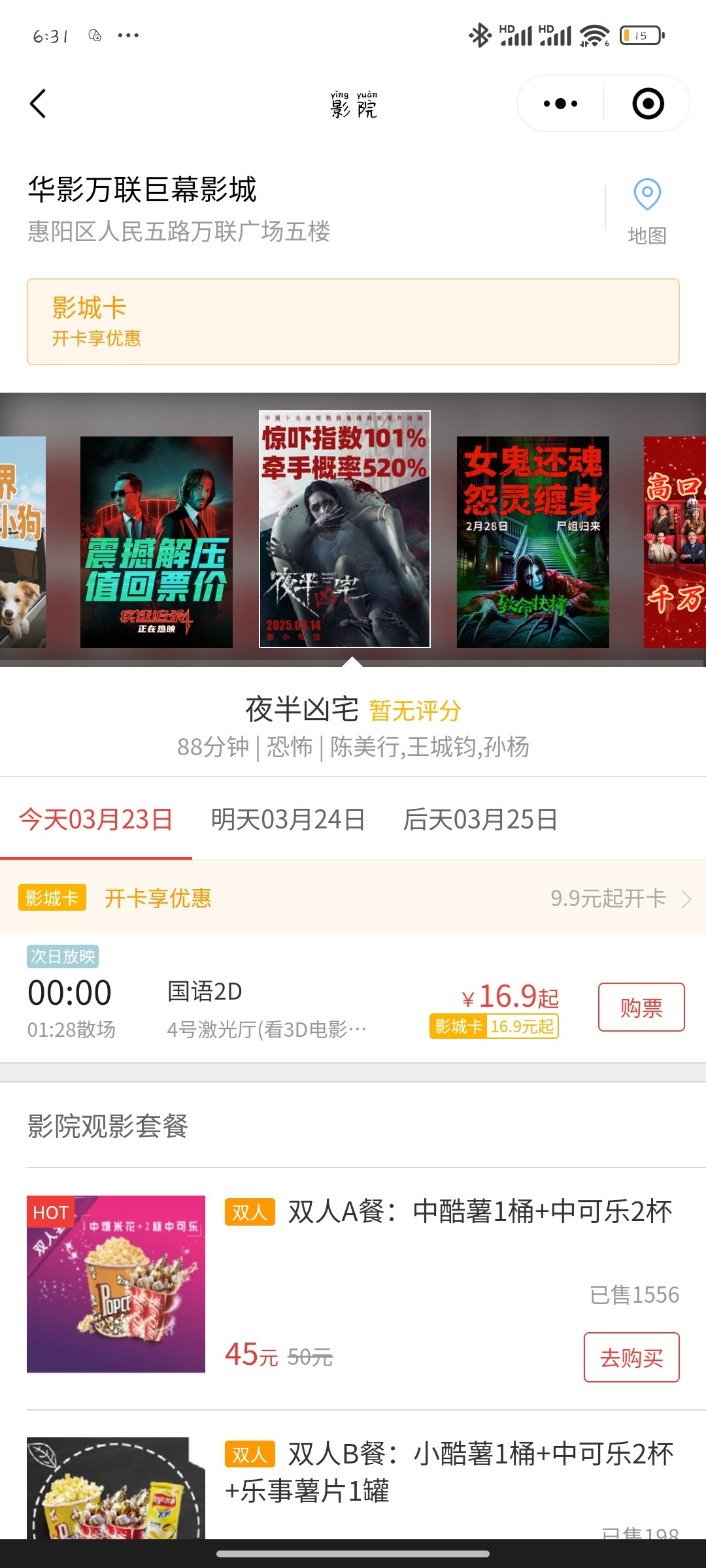Screen dimensions: 706x1568
Task: Go back using the top-left arrow
Action: coord(38,104)
